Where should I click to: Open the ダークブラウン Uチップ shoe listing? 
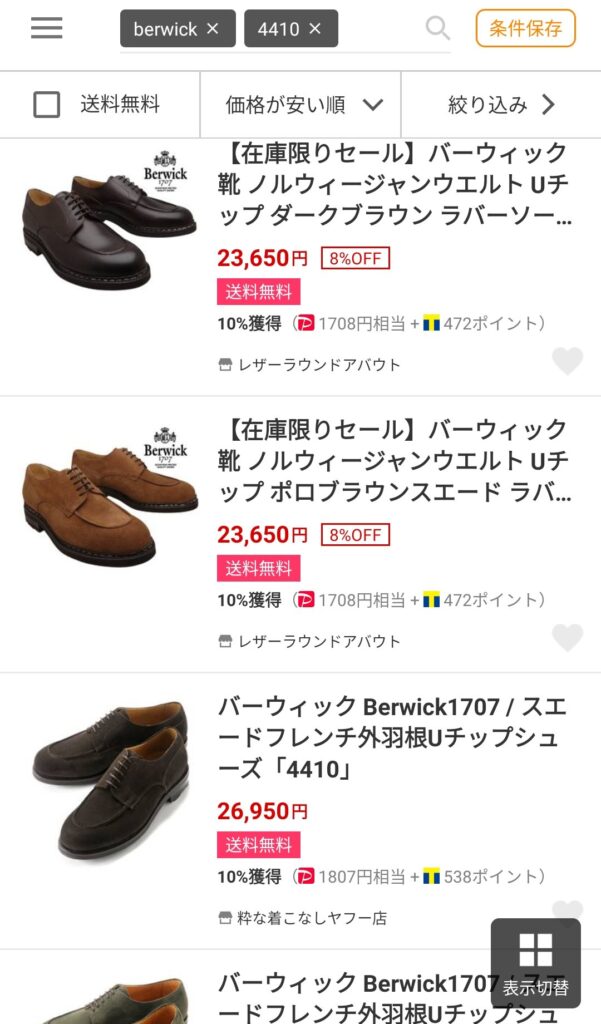coord(394,185)
